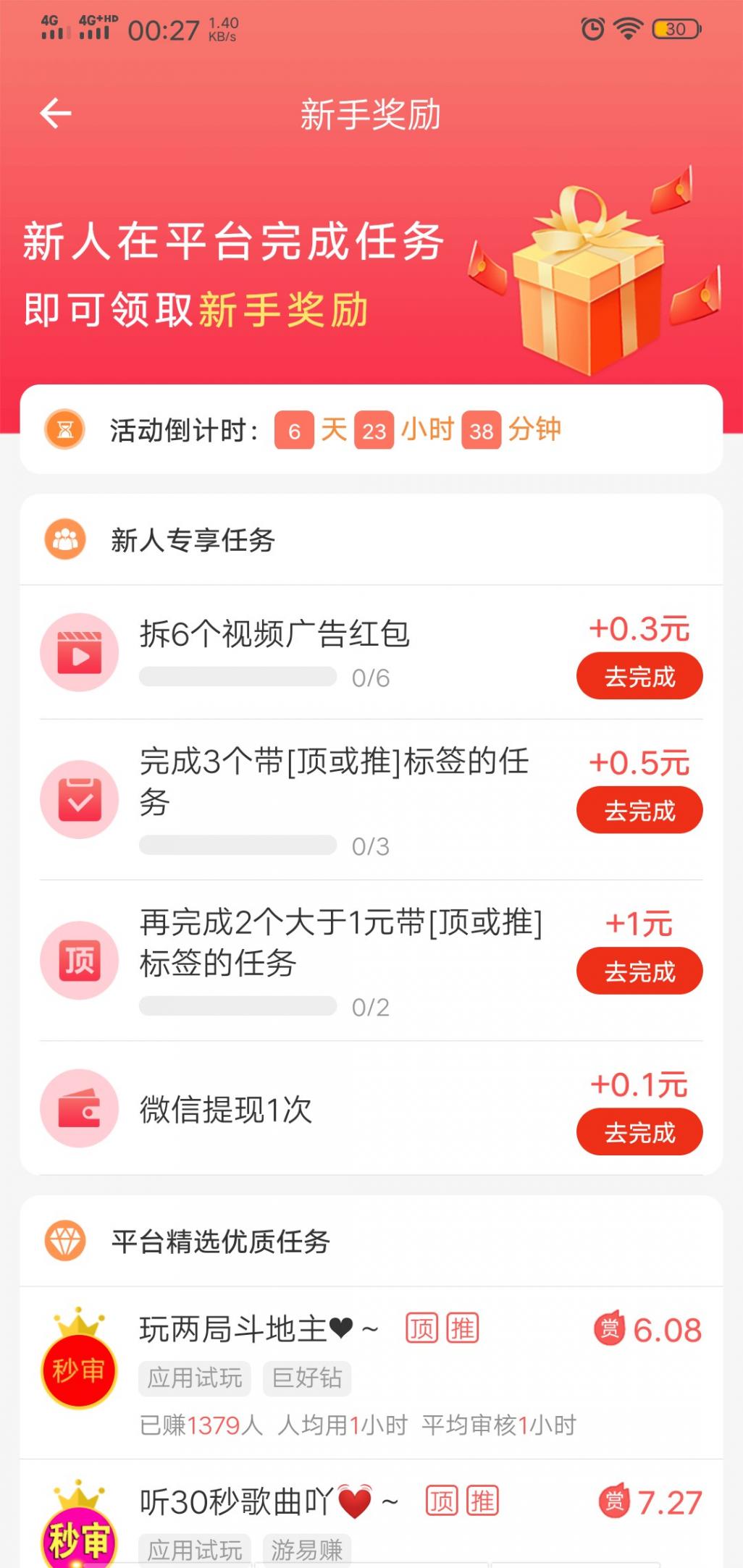The image size is (743, 1568).
Task: Click the video red packet task icon
Action: click(80, 652)
